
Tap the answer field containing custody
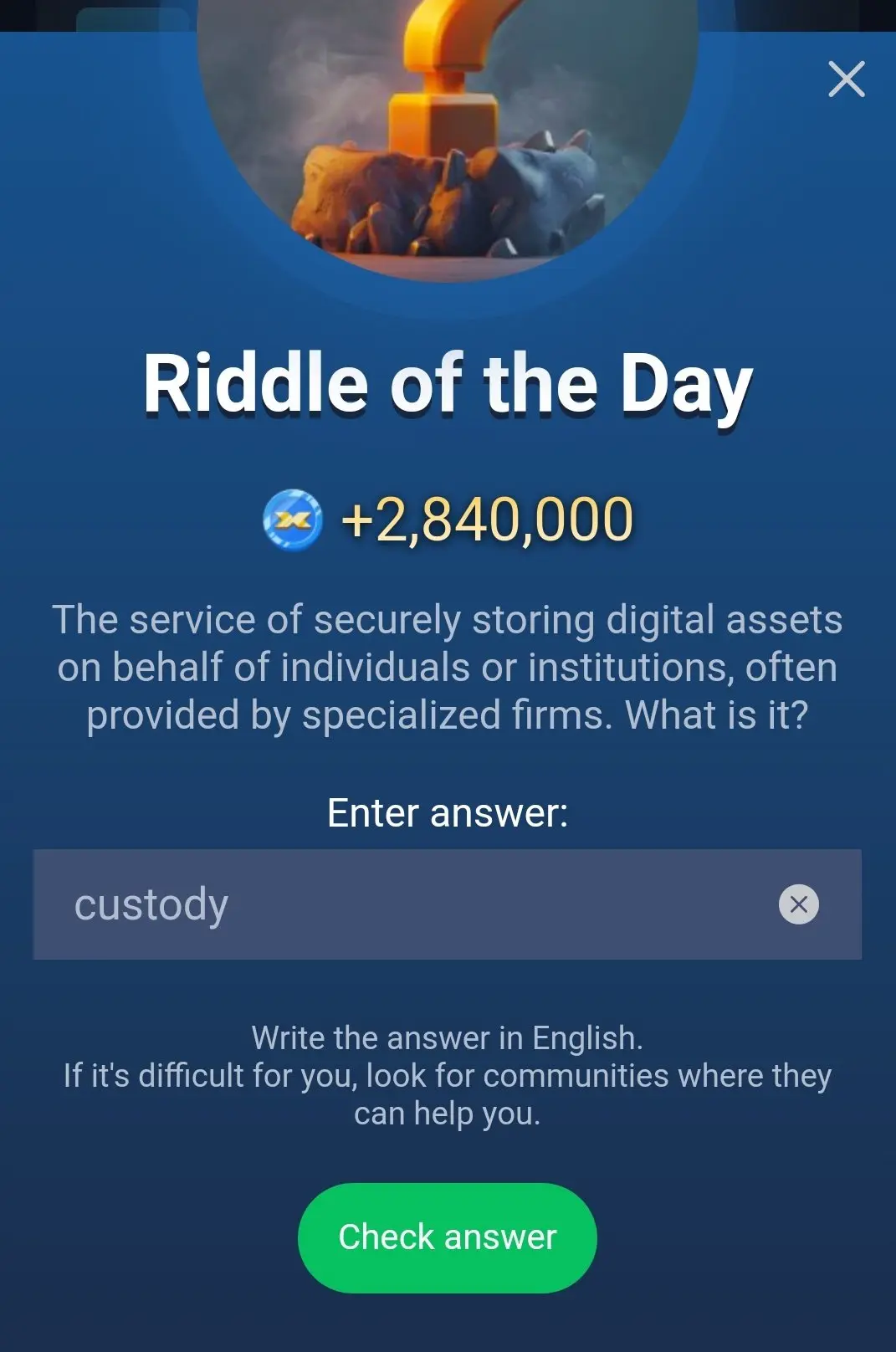[402, 904]
